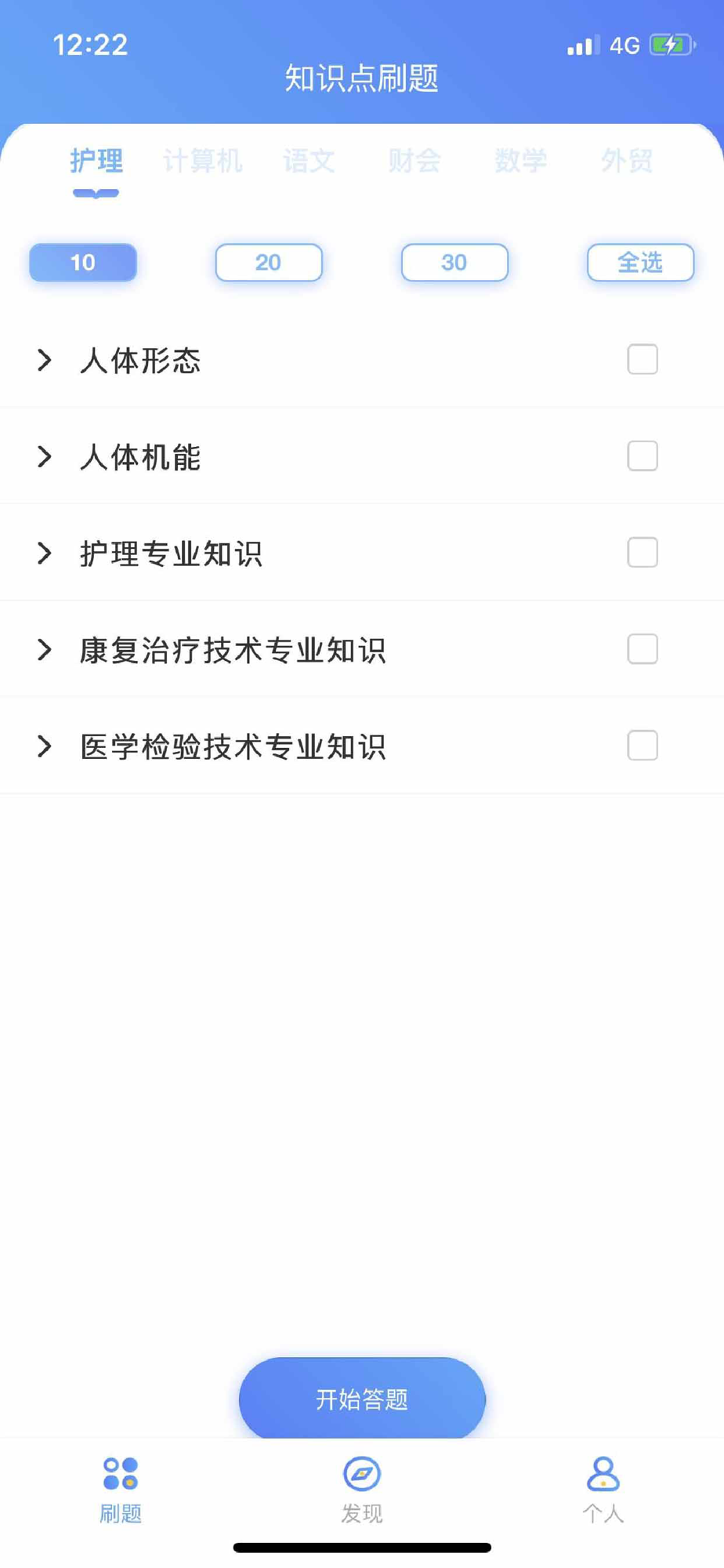Expand the 人体形态 topic chevron
Viewport: 724px width, 1568px height.
coord(45,360)
